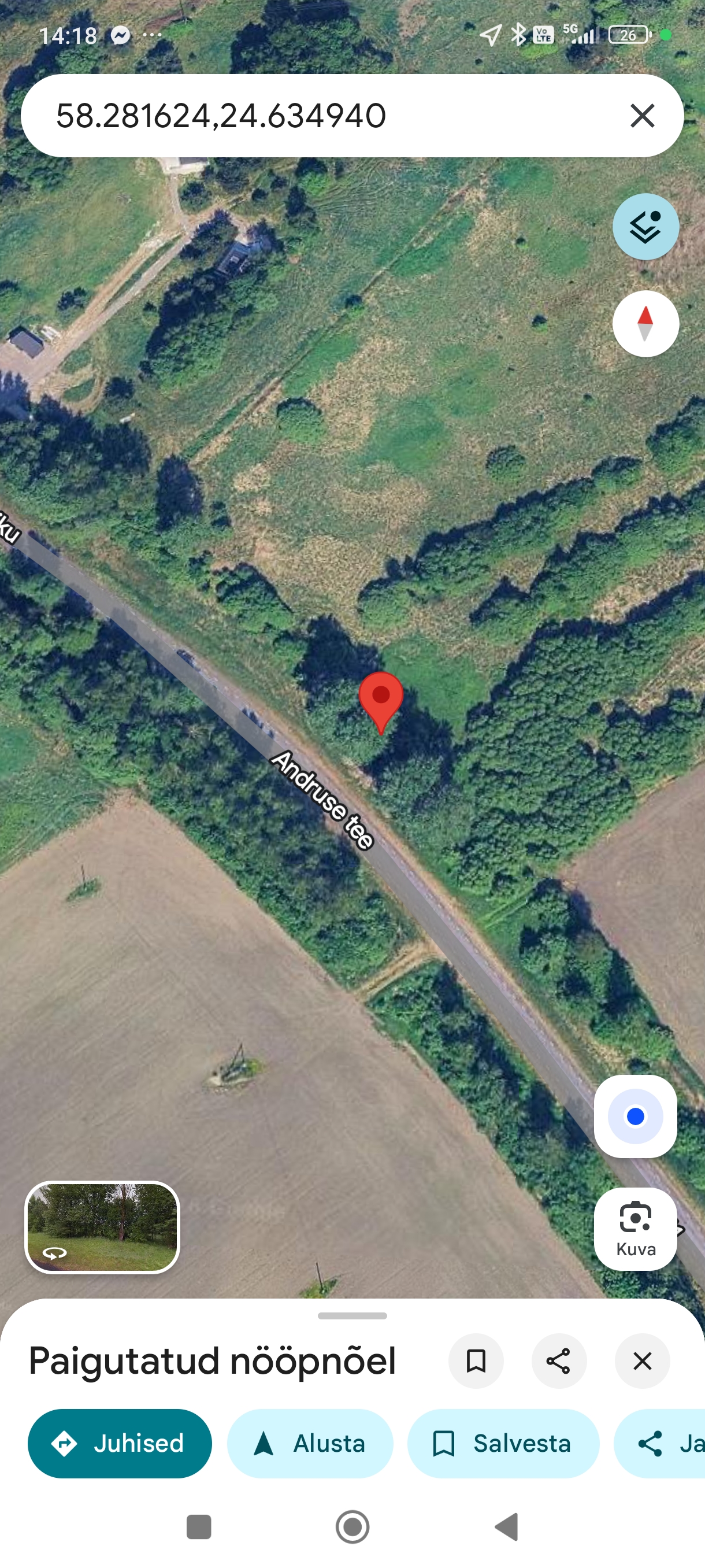The width and height of the screenshot is (705, 1568).
Task: Center map on my location
Action: pos(635,1116)
